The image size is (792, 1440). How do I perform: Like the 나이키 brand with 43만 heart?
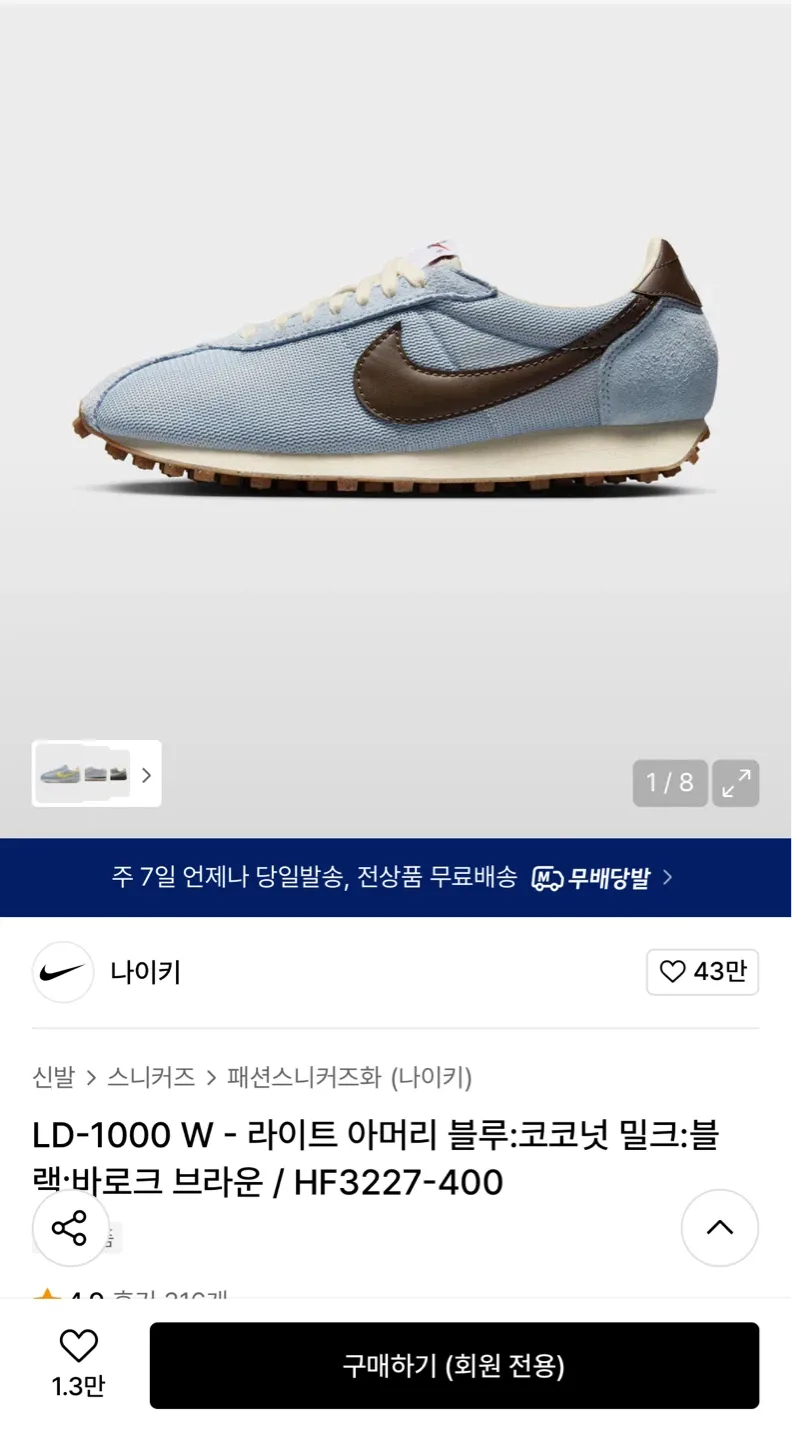pyautogui.click(x=702, y=972)
